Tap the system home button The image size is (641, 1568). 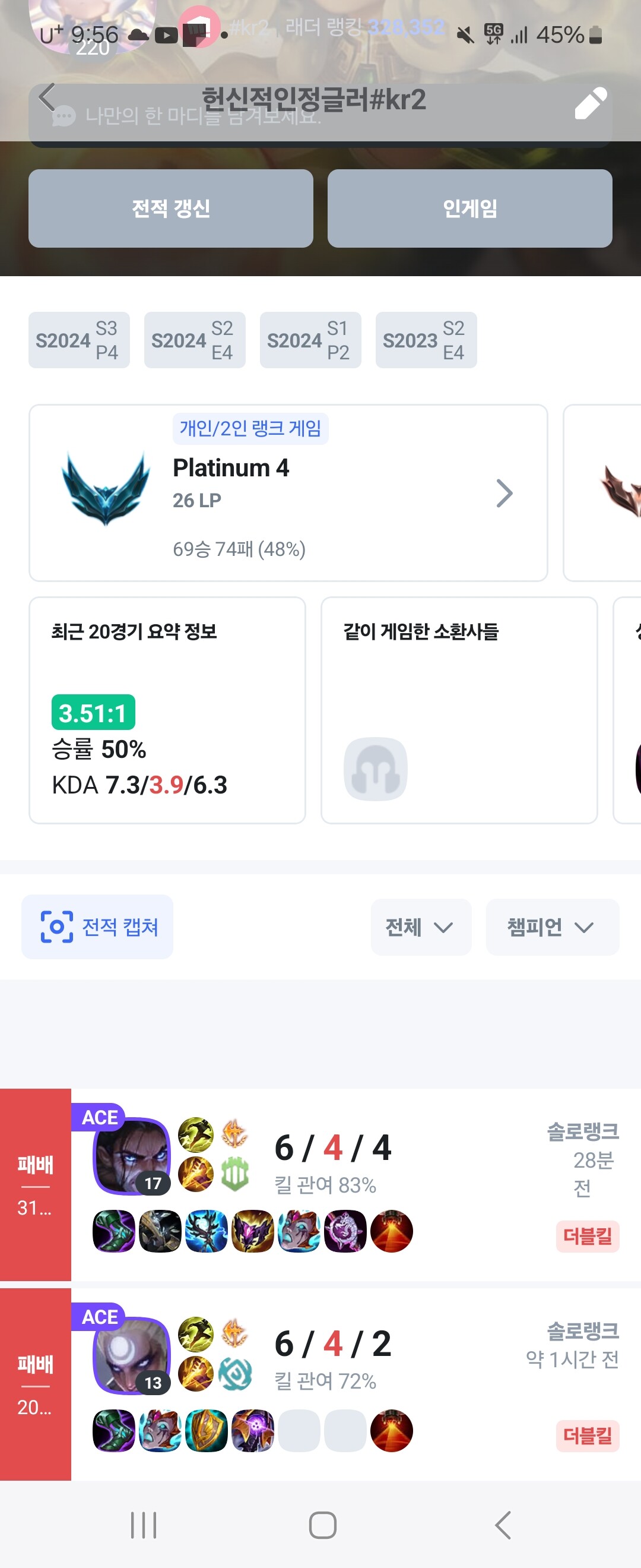(x=322, y=1525)
